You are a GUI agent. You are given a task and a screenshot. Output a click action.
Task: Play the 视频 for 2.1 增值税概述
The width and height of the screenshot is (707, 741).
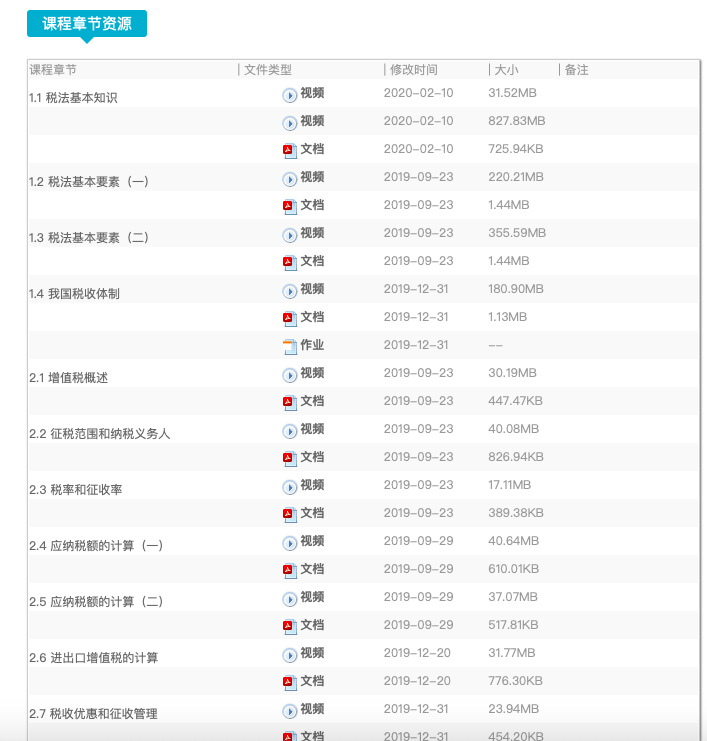(311, 373)
